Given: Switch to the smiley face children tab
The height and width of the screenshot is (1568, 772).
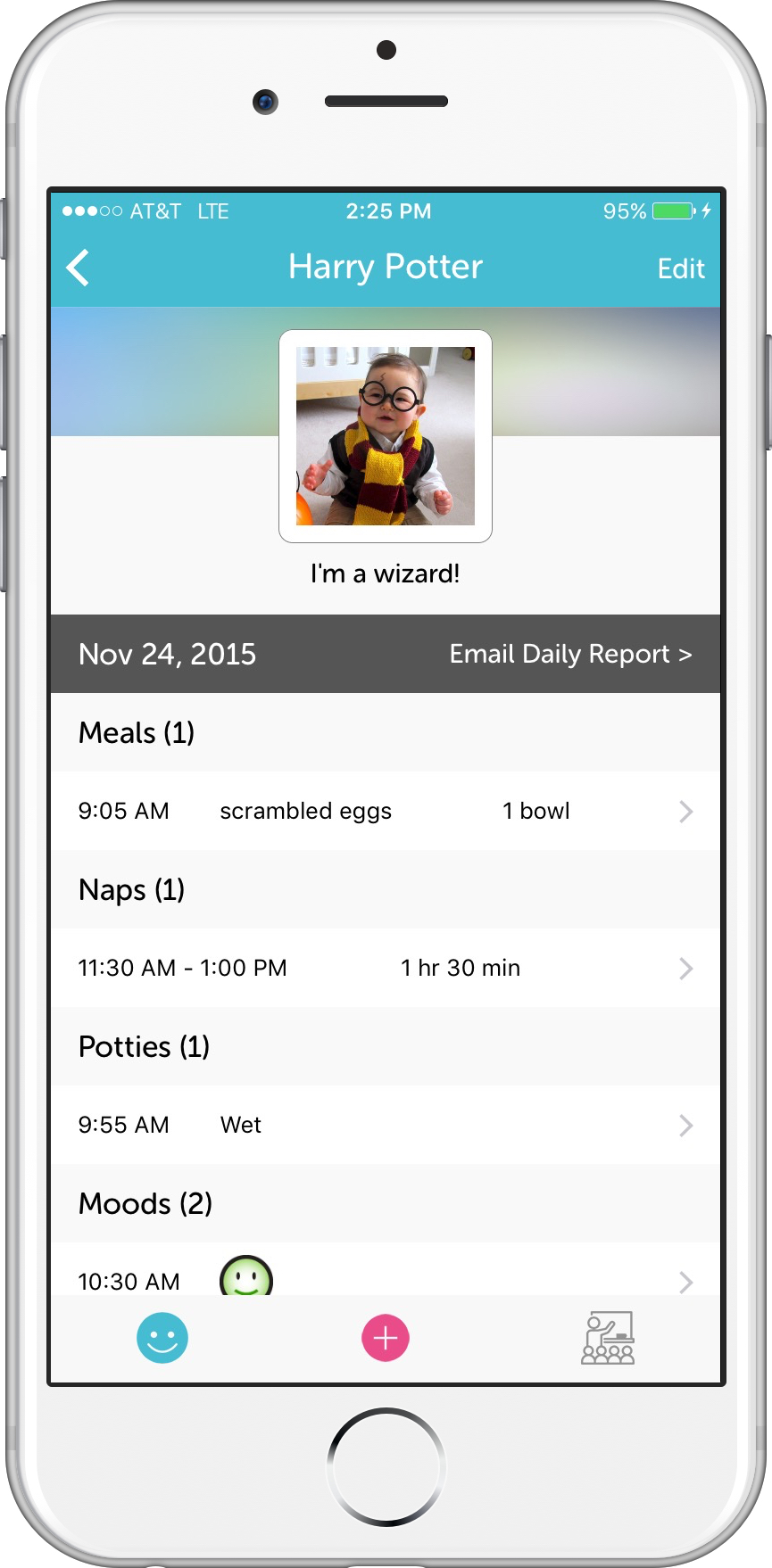Looking at the screenshot, I should (162, 1338).
